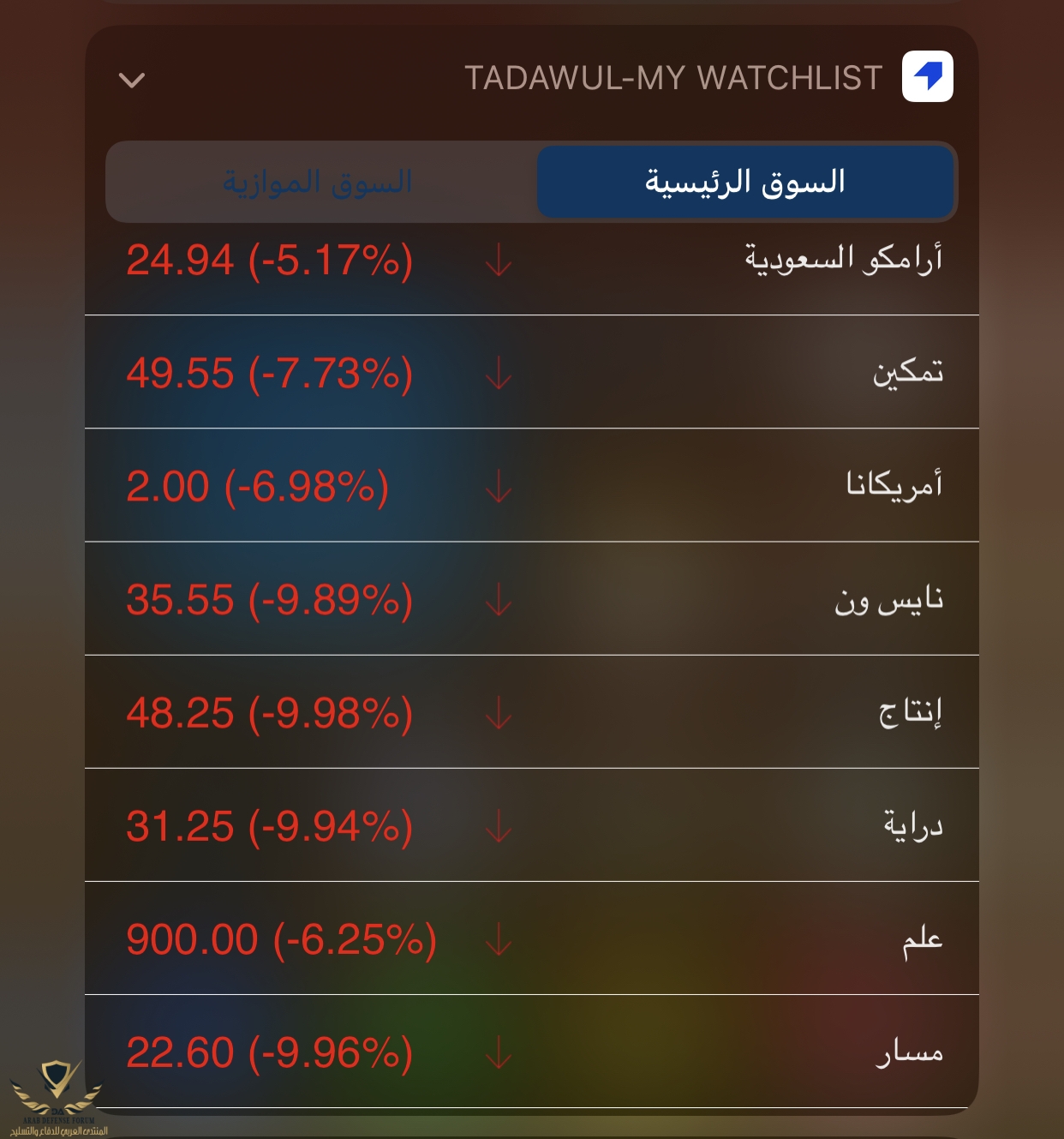Select the السوق الرئيسية tab
Viewport: 1064px width, 1139px height.
point(744,182)
